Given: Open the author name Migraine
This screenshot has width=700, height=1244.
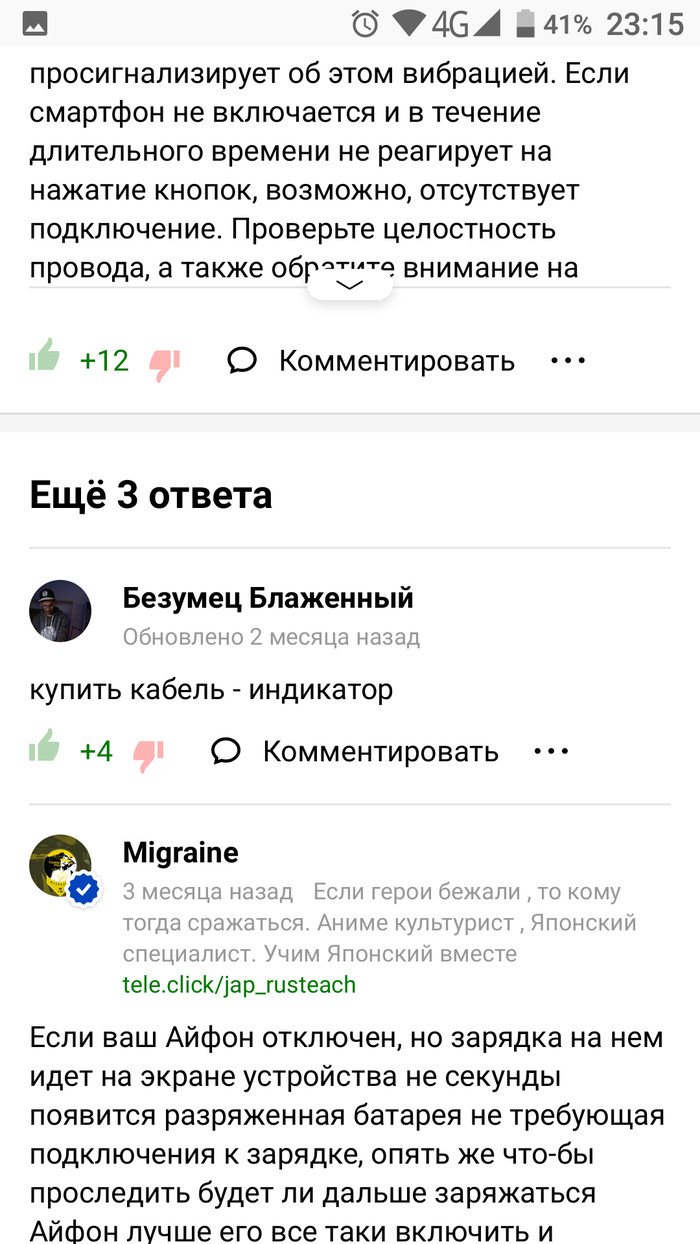Looking at the screenshot, I should (x=180, y=852).
